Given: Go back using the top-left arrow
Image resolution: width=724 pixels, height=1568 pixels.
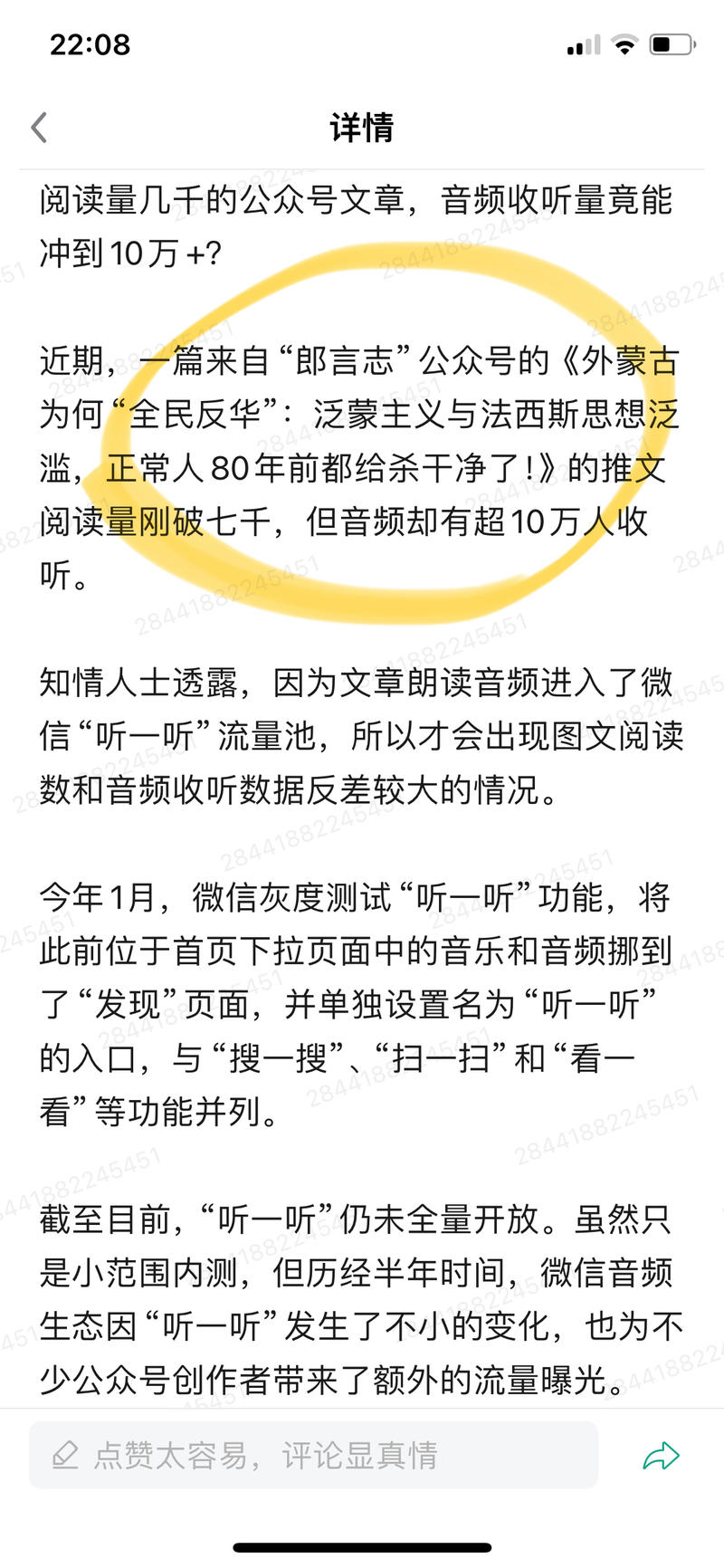Looking at the screenshot, I should pos(38,128).
